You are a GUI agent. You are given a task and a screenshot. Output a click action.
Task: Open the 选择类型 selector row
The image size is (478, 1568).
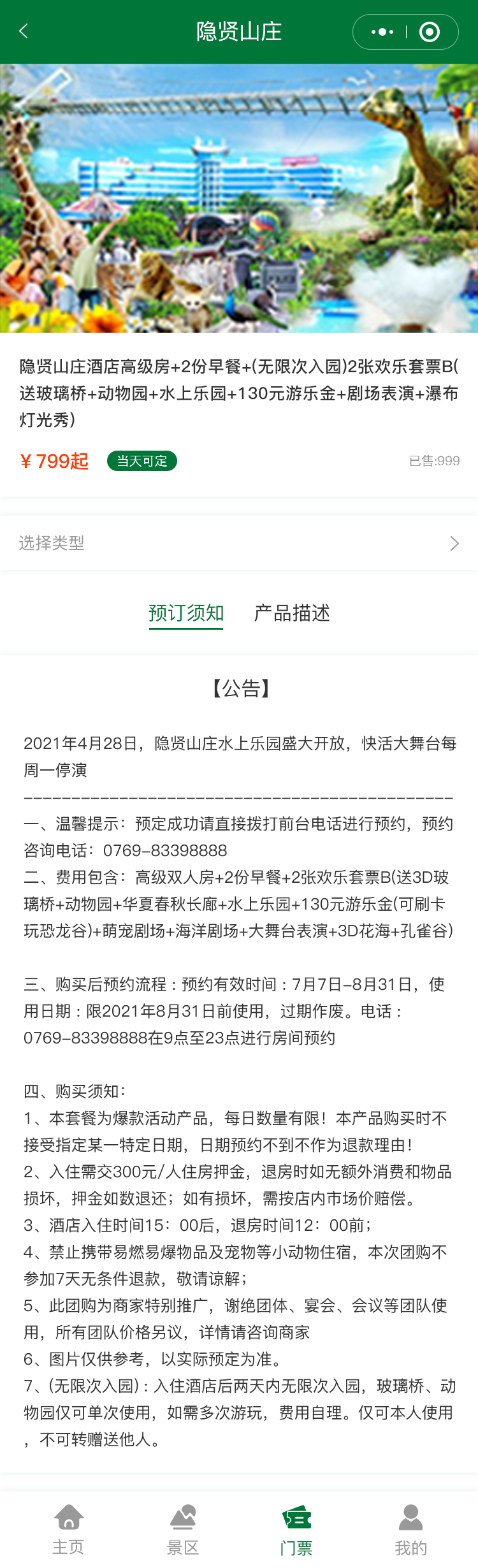[239, 543]
